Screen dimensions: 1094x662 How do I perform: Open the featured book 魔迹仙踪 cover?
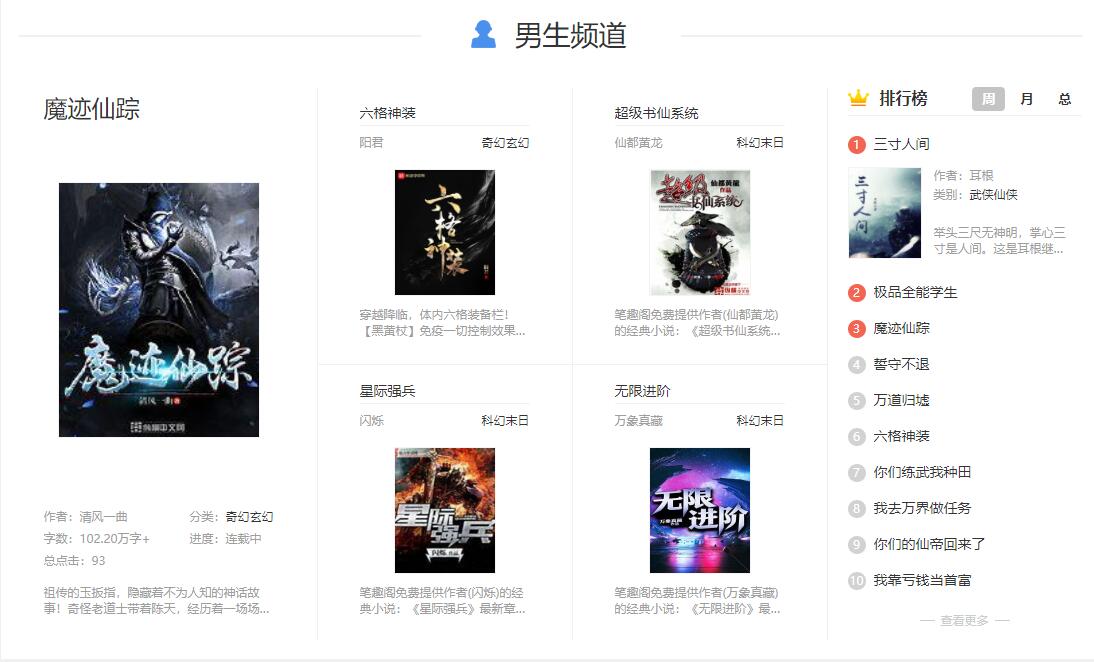159,309
